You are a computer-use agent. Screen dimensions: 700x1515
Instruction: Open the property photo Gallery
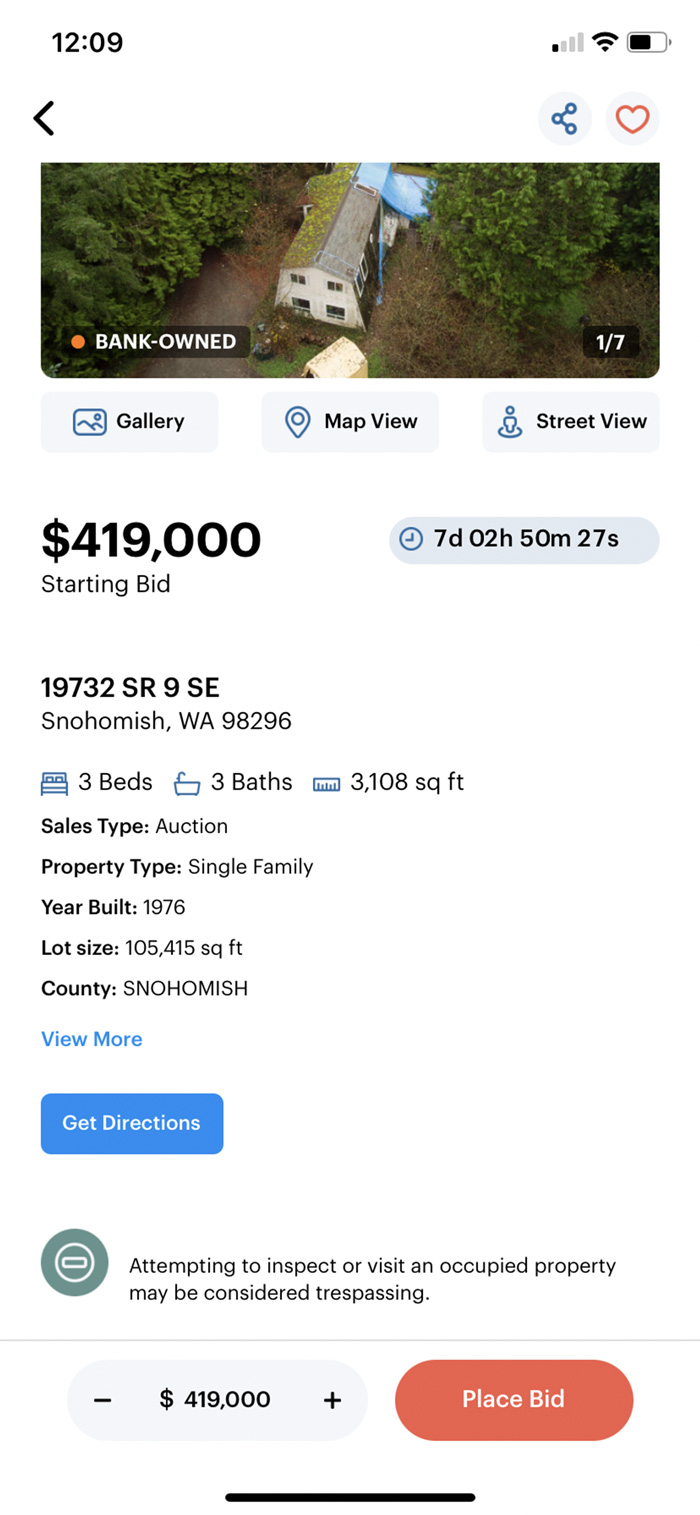[x=129, y=422]
